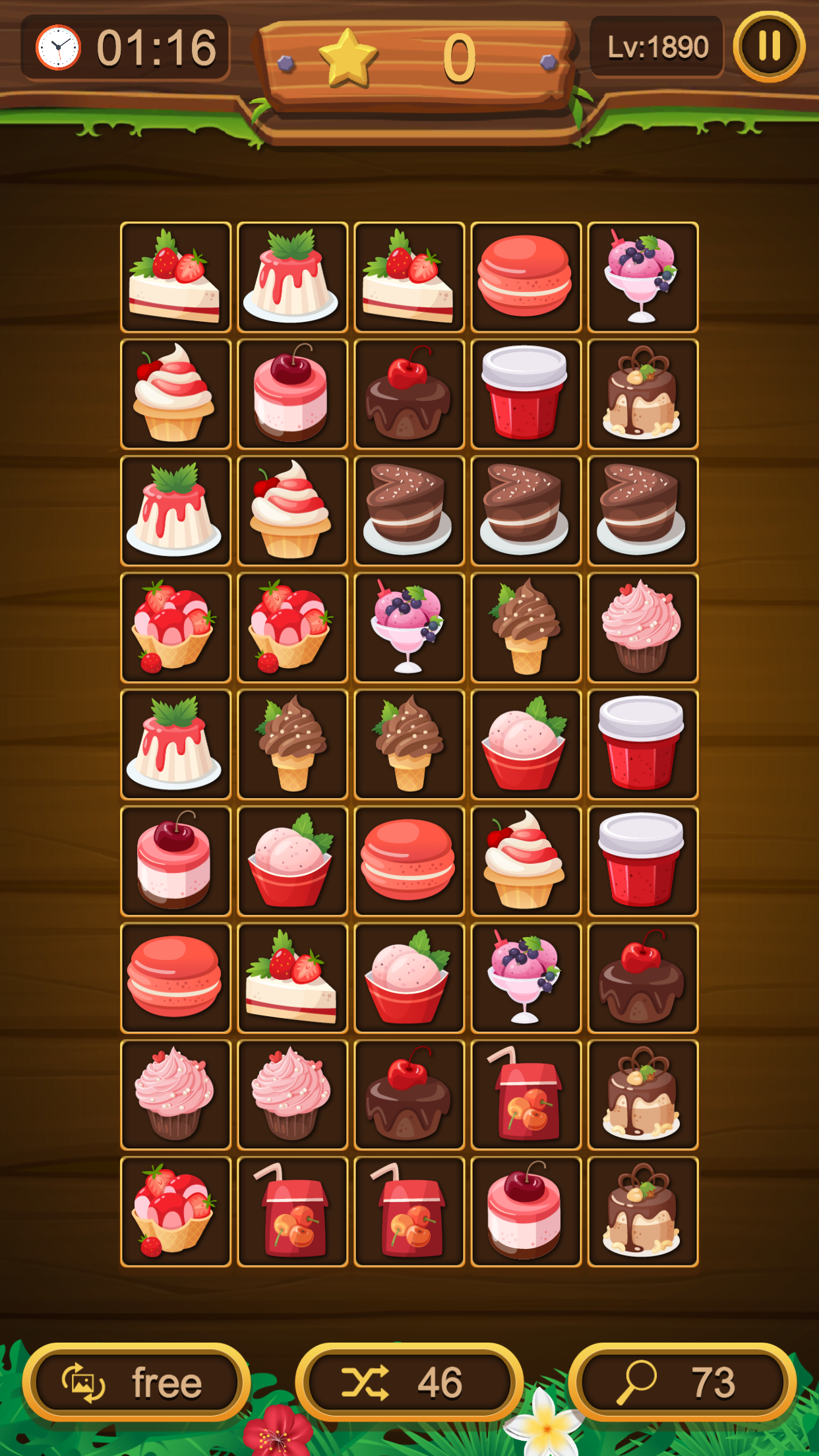
Task: Tap the jam jar beside the chocolate cherry cake
Action: [526, 394]
